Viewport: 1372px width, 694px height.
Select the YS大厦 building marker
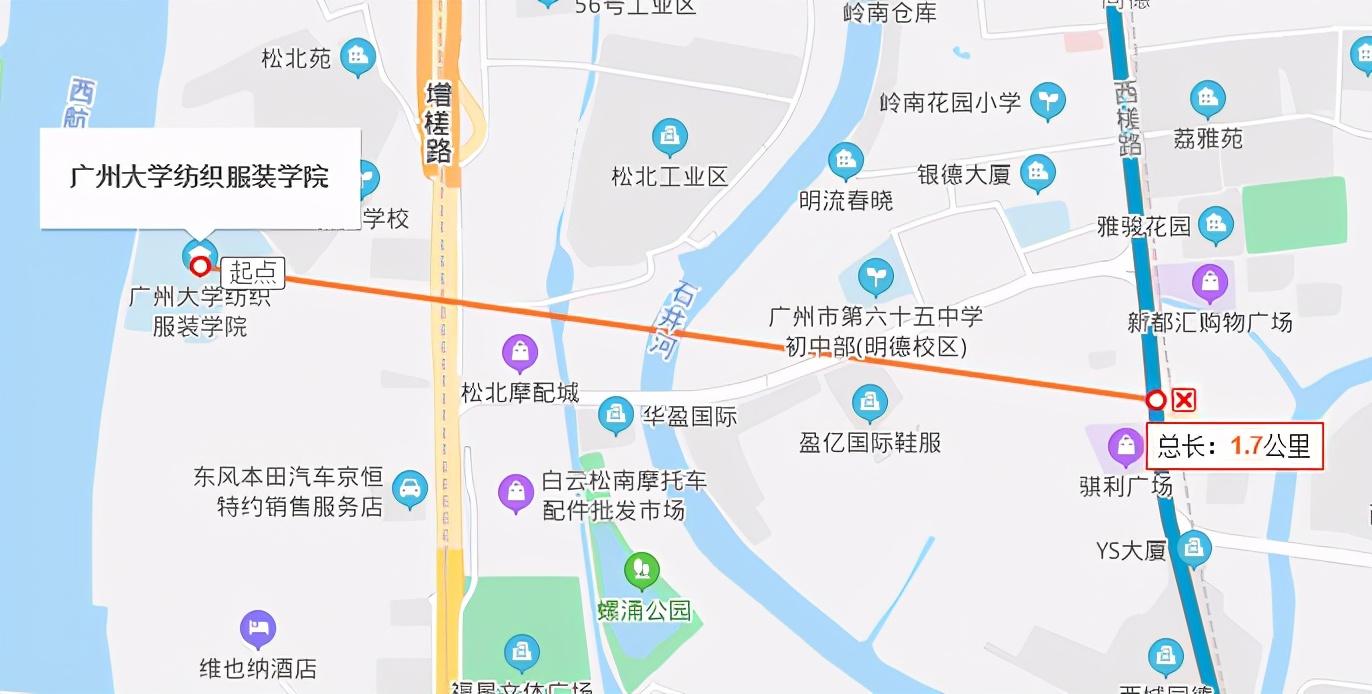tap(1192, 548)
